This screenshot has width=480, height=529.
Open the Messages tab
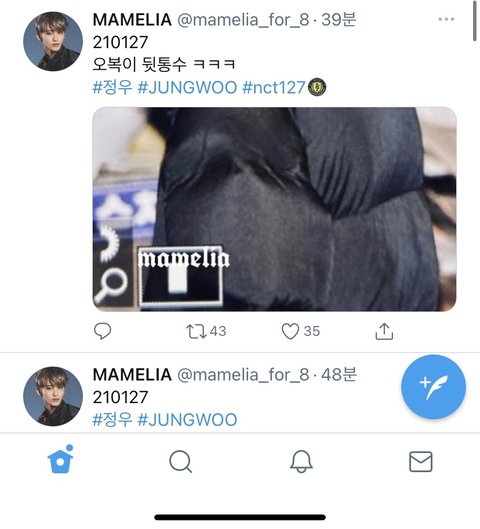point(421,461)
